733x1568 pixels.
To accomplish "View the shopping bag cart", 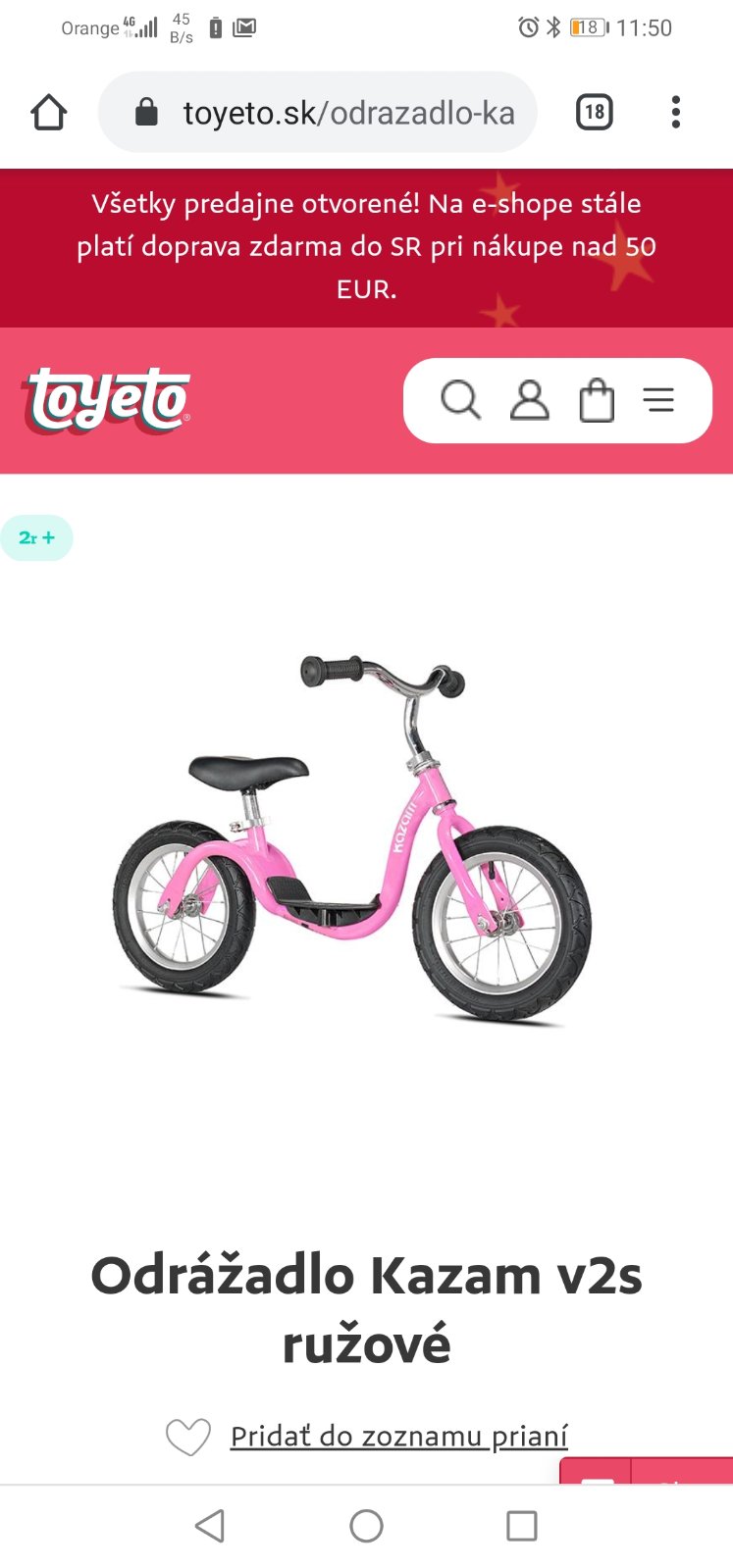I will pyautogui.click(x=597, y=400).
